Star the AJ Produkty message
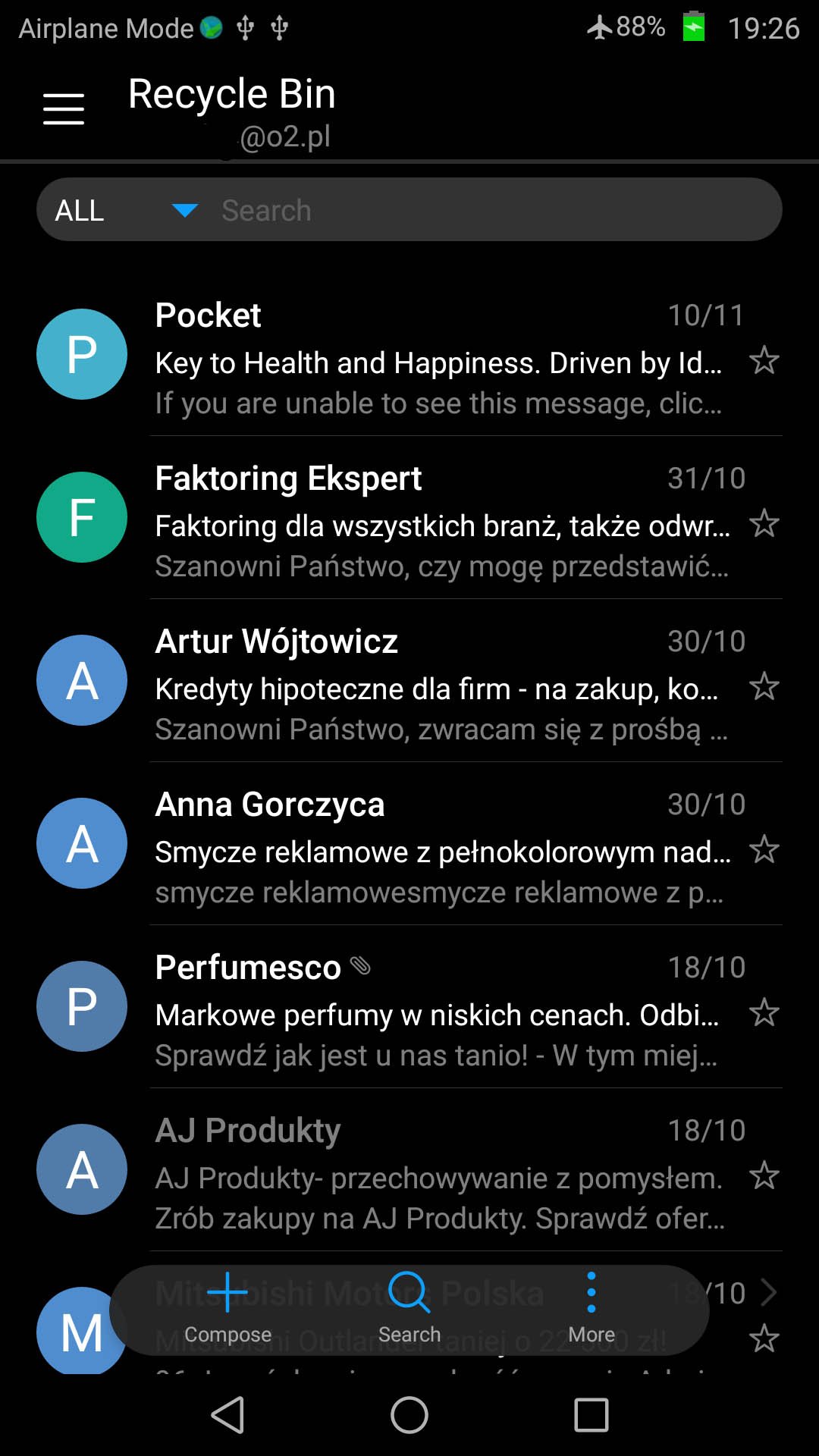 764,1175
